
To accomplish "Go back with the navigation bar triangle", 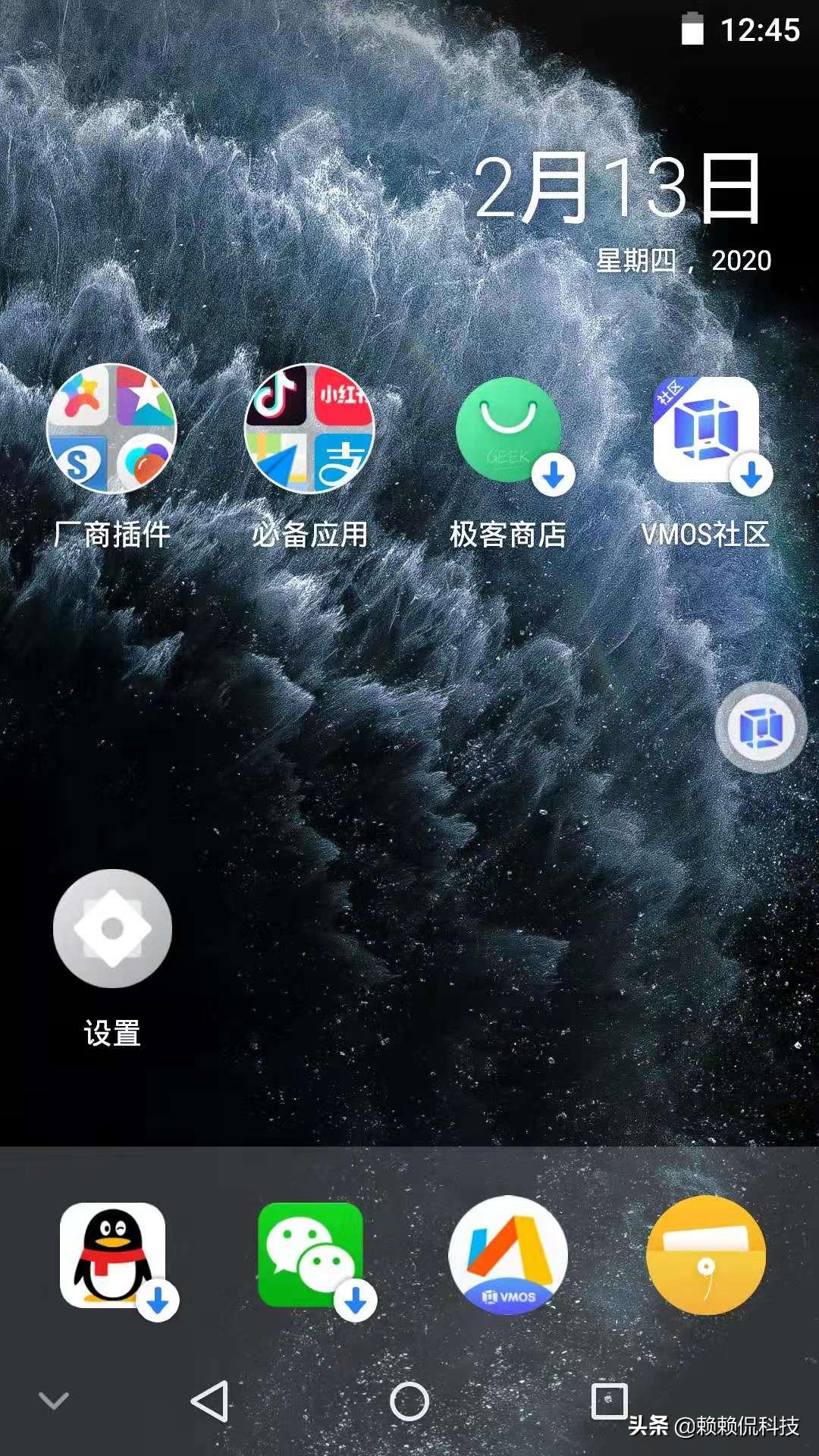I will pyautogui.click(x=210, y=1401).
